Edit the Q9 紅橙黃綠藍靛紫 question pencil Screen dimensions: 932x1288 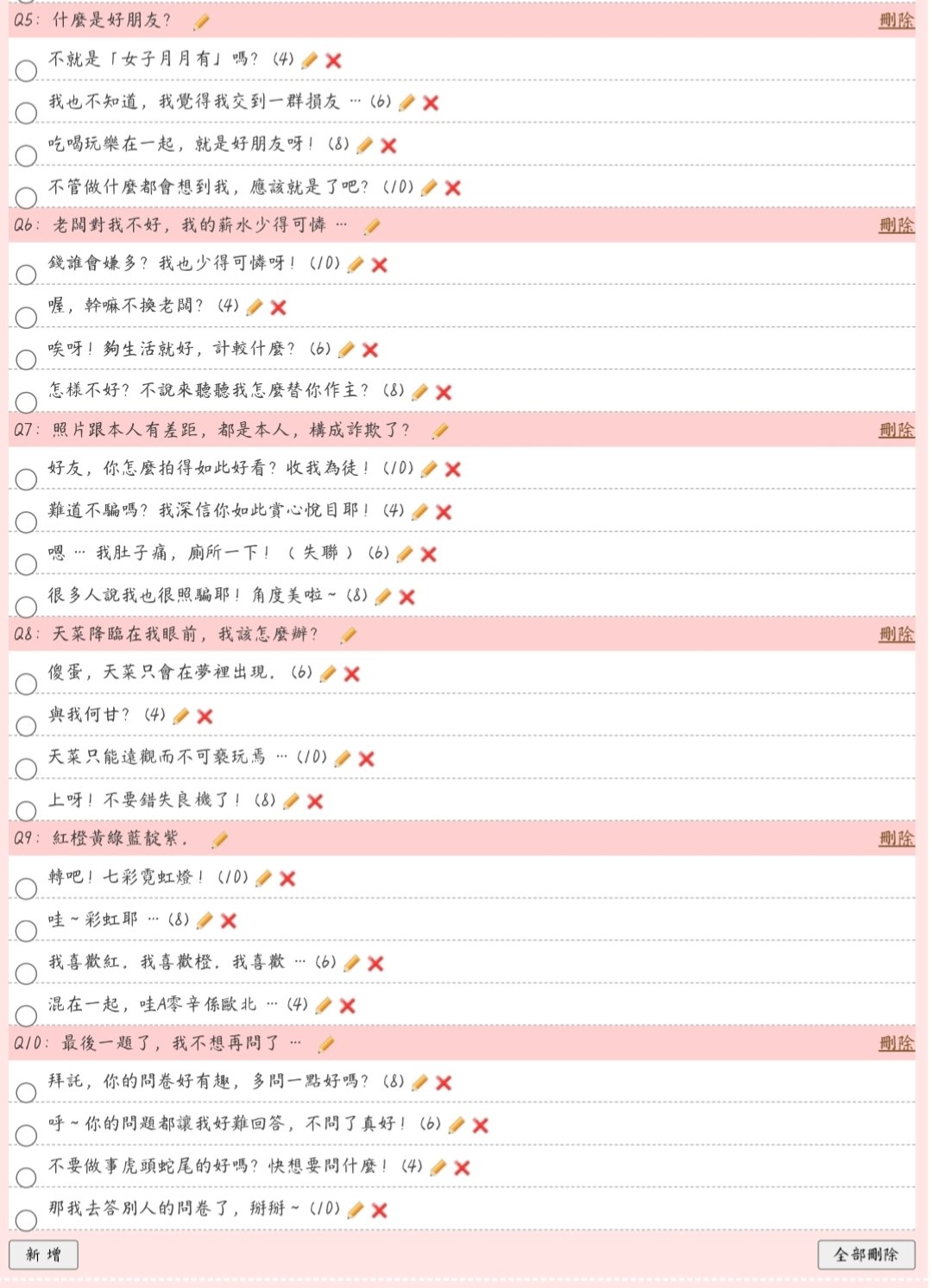pos(219,839)
